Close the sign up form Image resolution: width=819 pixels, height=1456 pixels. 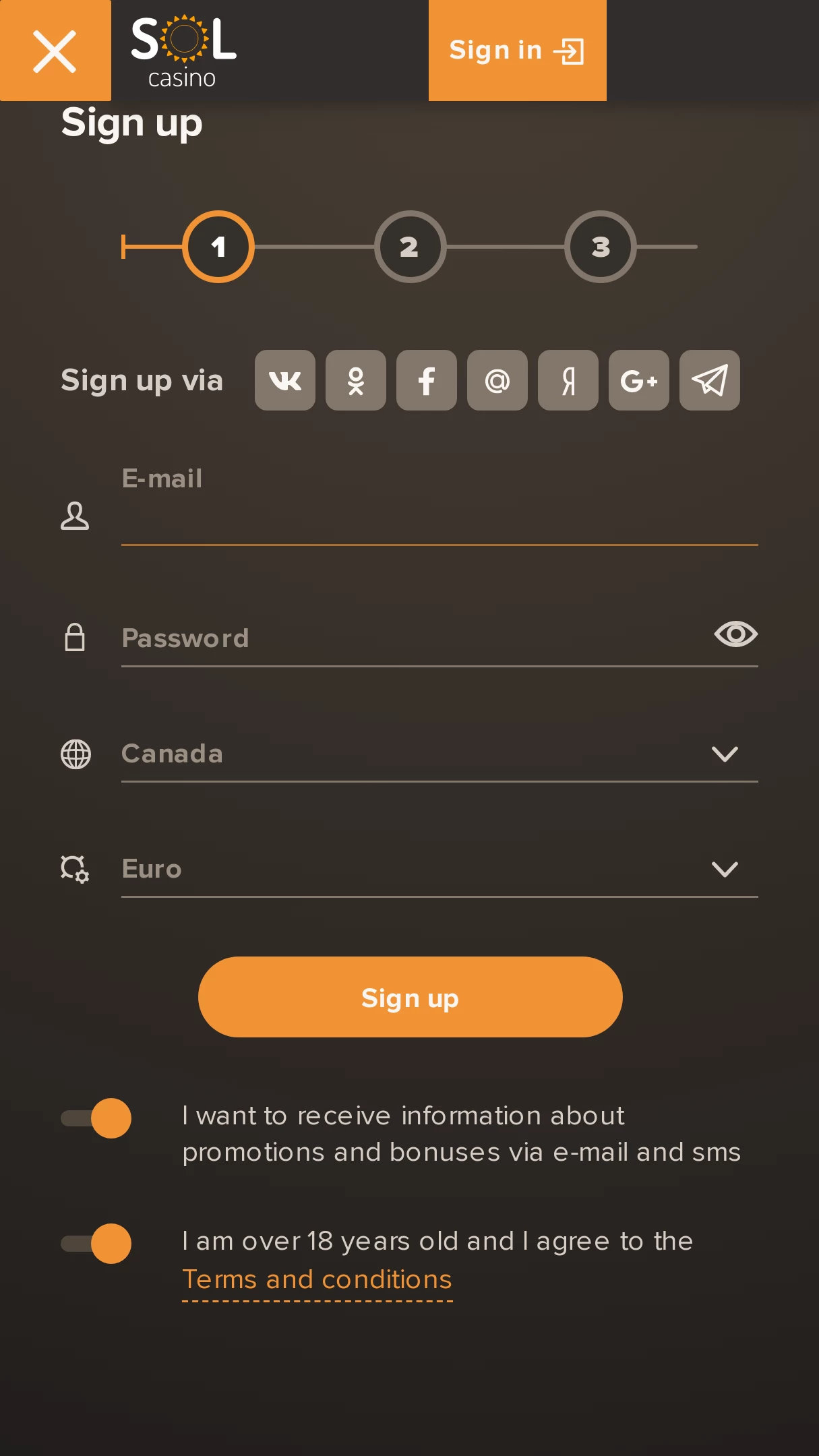click(55, 51)
